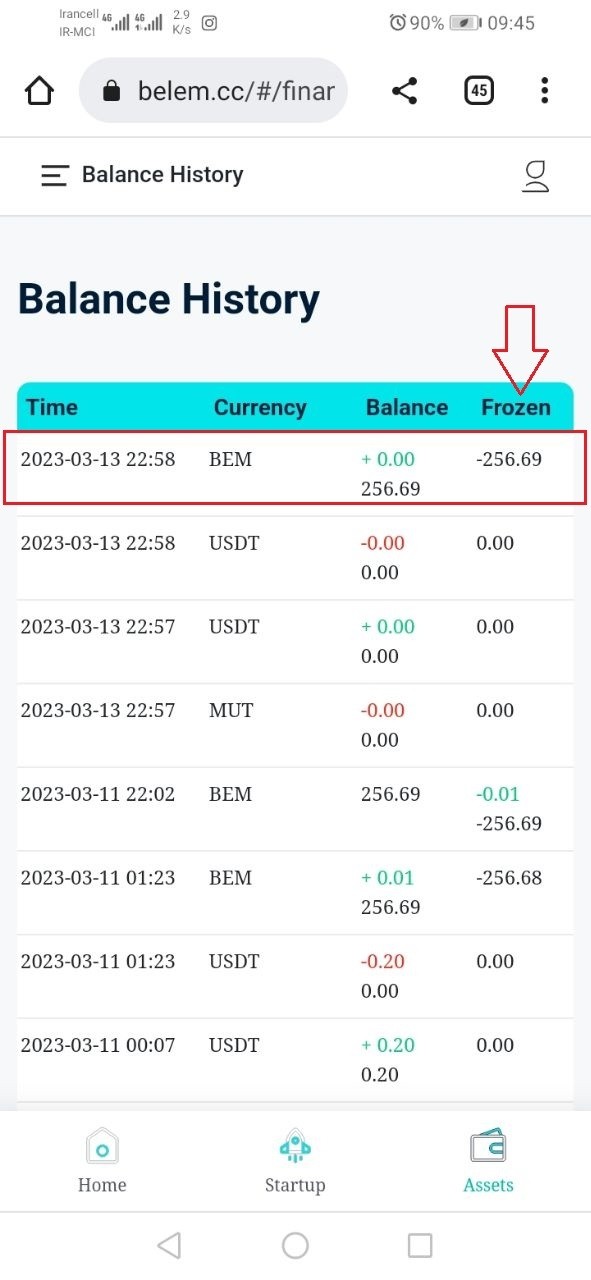Focus the belem.cc address bar
The image size is (591, 1280).
(x=213, y=91)
